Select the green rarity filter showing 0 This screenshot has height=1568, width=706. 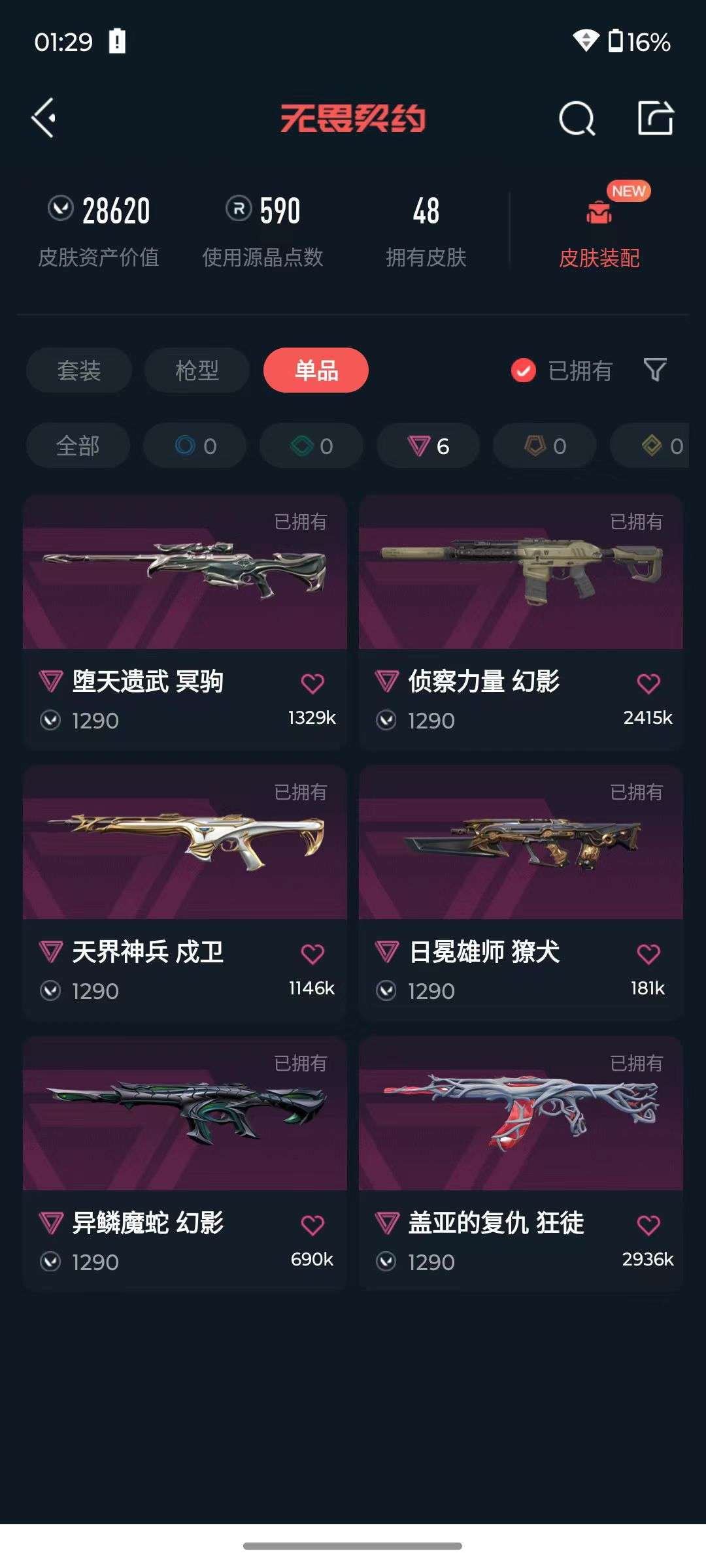(x=311, y=446)
